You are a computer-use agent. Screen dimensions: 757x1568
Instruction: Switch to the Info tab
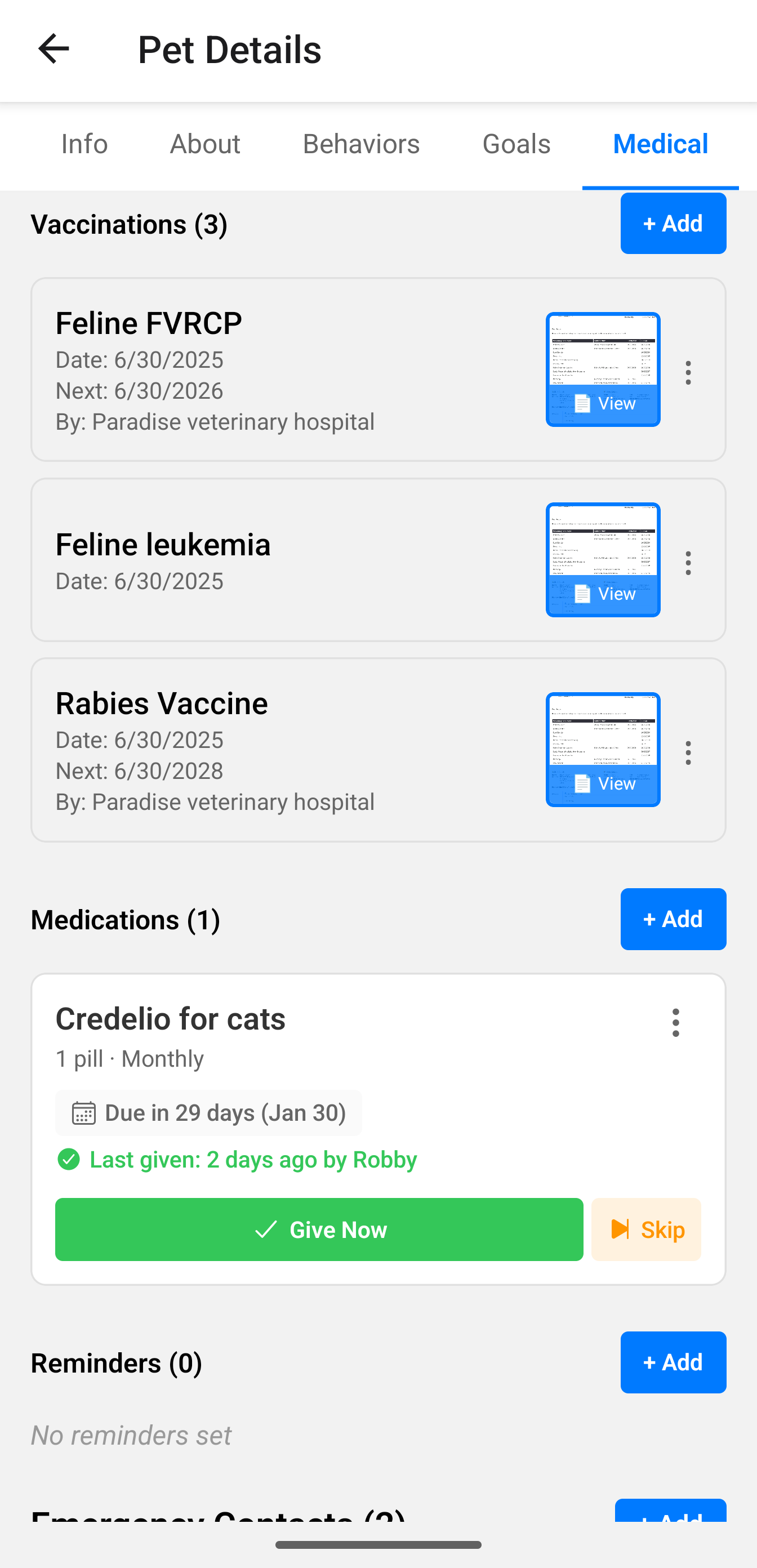(x=84, y=144)
